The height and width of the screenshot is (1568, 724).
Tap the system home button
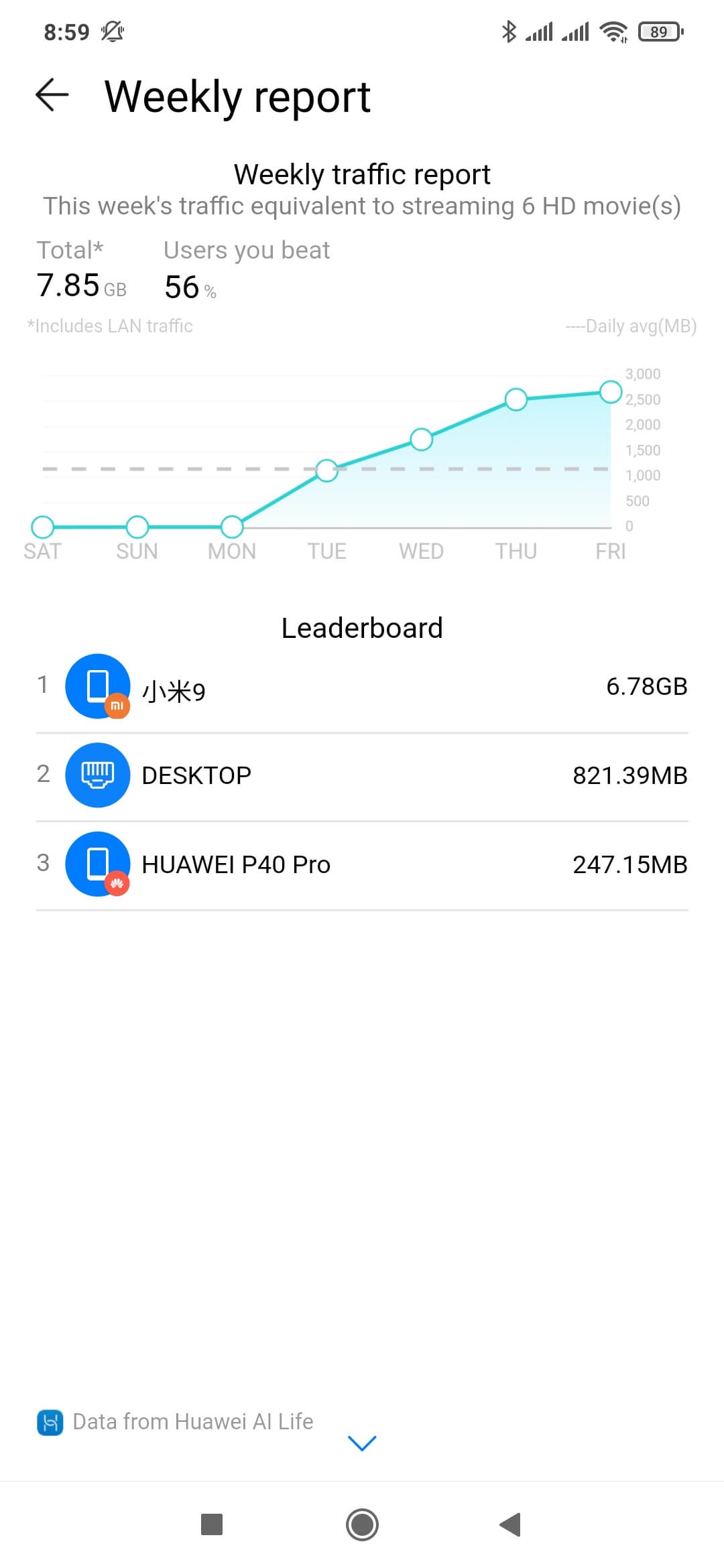tap(362, 1524)
